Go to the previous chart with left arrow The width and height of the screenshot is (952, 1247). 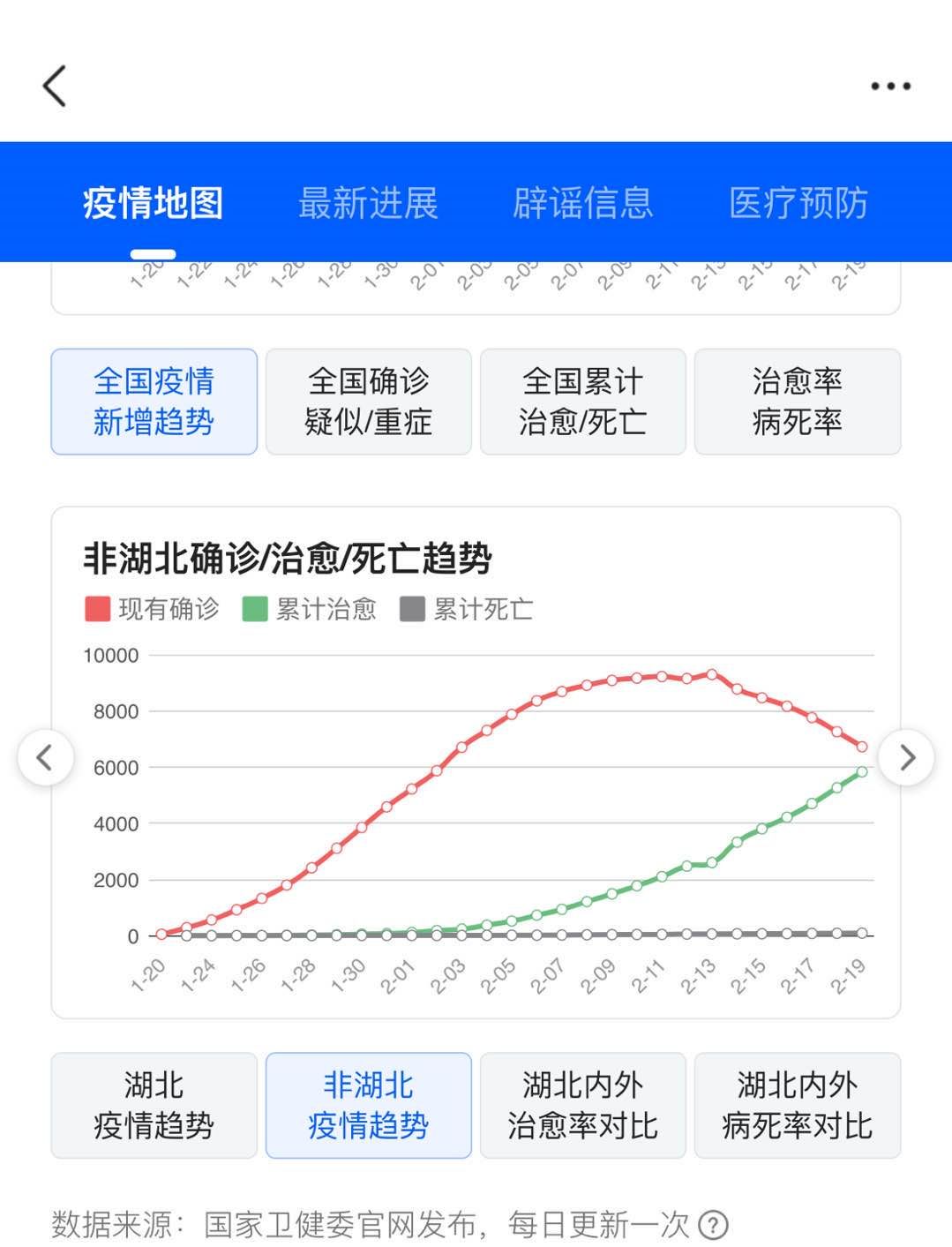[x=46, y=757]
